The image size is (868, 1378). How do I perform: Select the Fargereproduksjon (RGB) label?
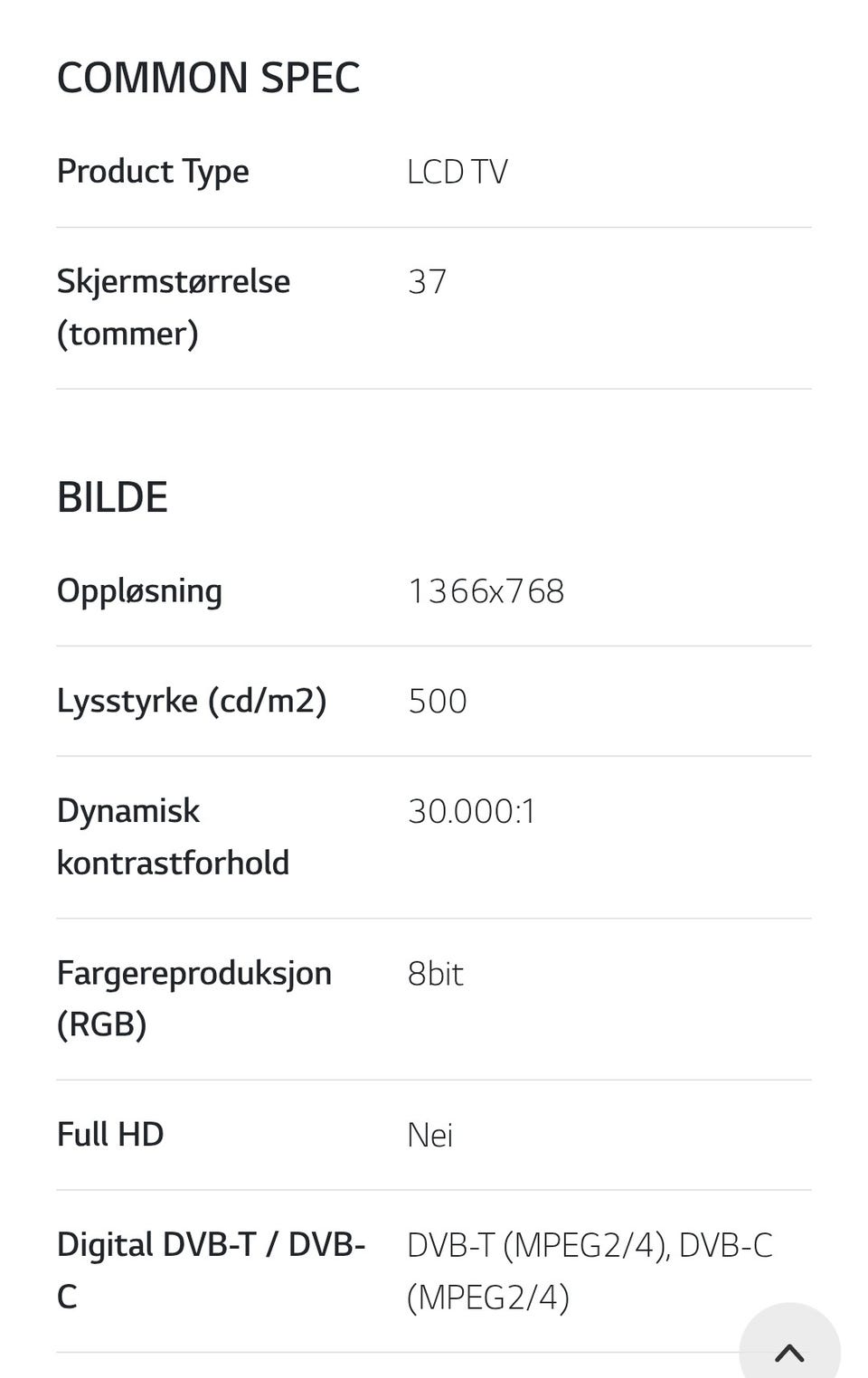click(193, 999)
